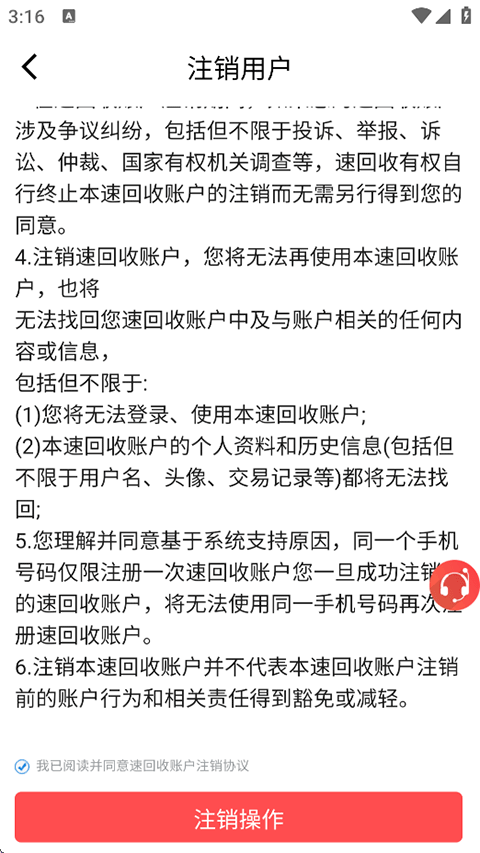Screen dimensions: 480x853
Task: Go back from the 注销用户 page
Action: click(x=29, y=67)
